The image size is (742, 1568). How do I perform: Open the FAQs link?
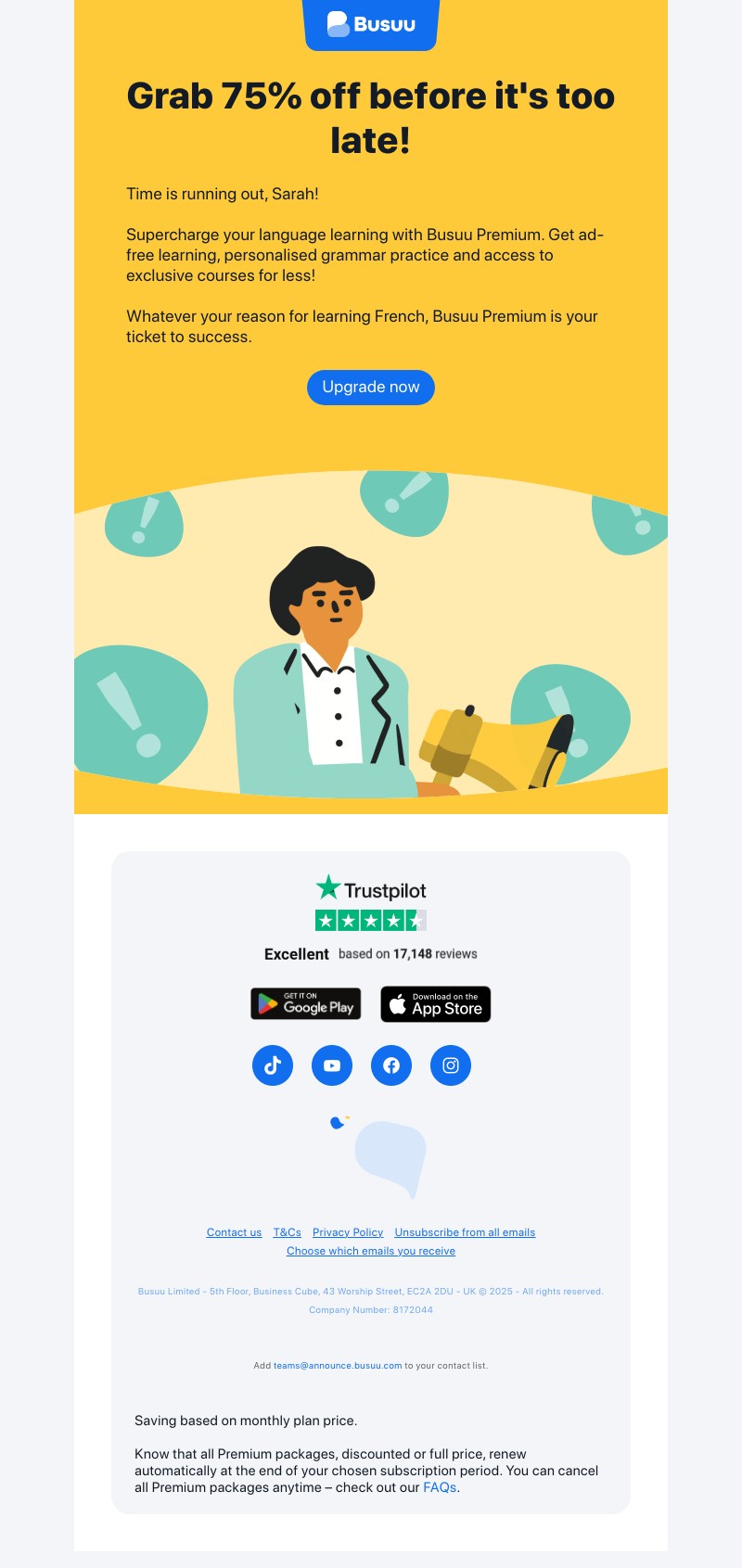[440, 1487]
